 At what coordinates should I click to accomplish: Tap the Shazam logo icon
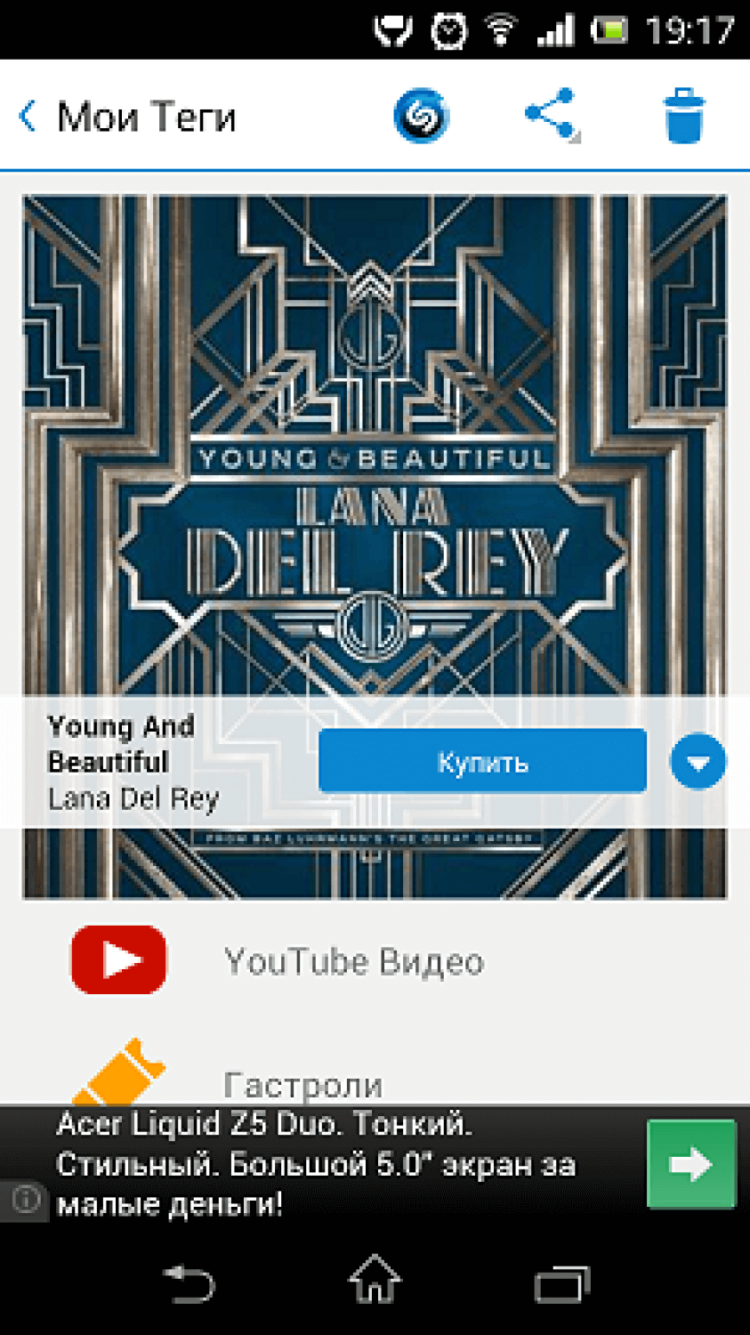coord(421,117)
